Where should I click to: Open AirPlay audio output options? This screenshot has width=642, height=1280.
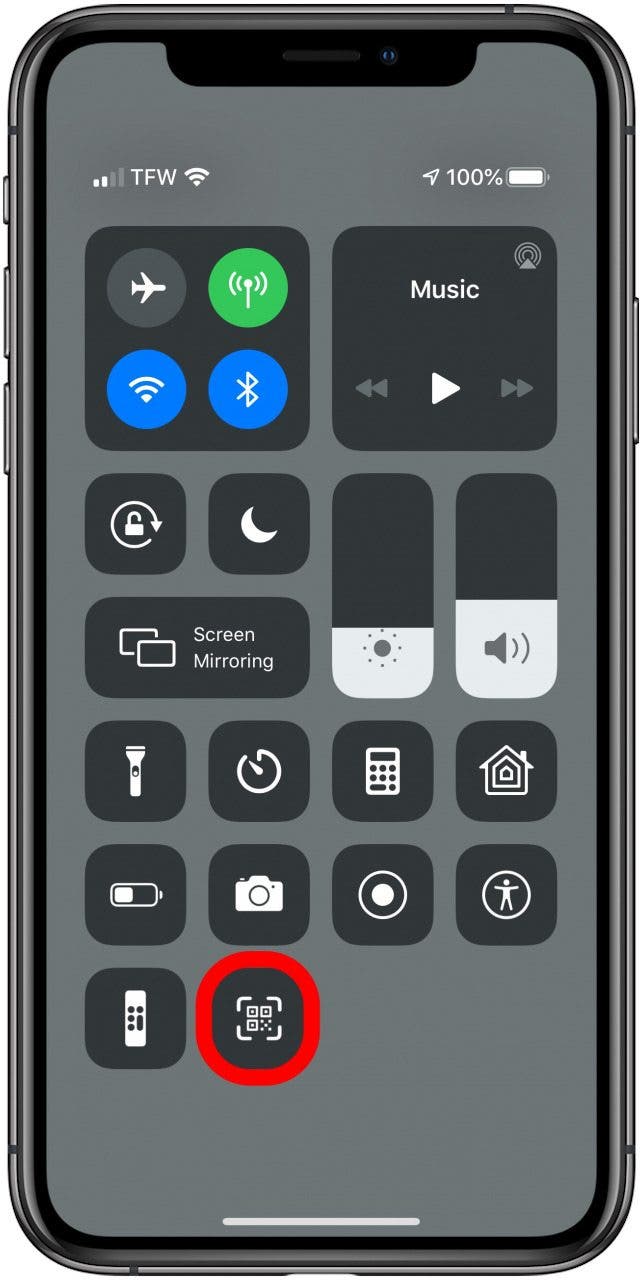click(527, 256)
